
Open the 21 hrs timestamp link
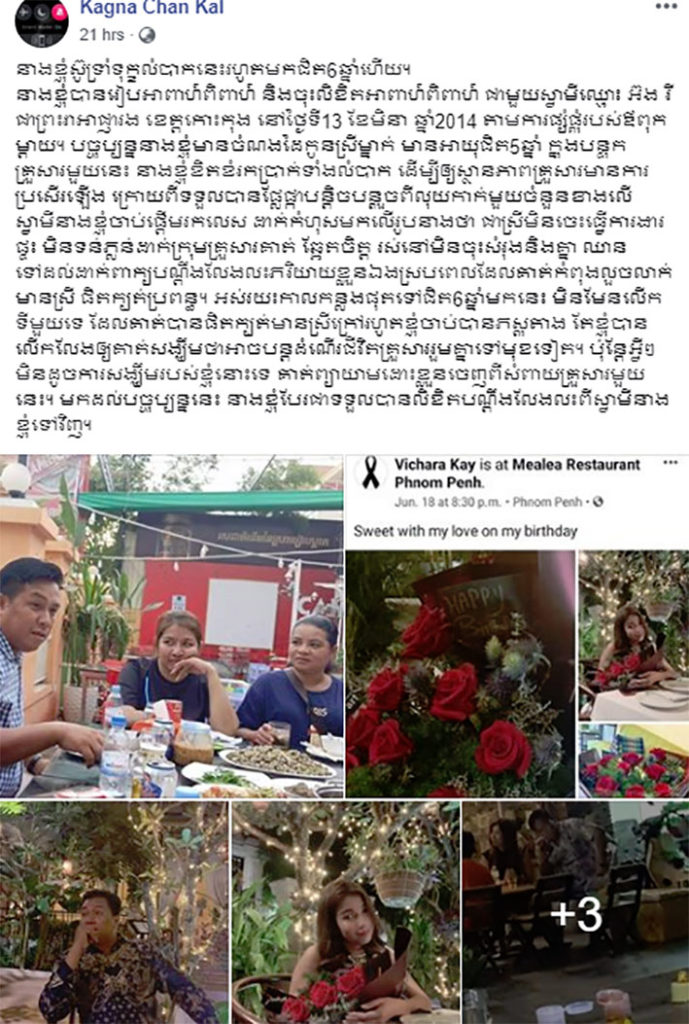coord(101,35)
